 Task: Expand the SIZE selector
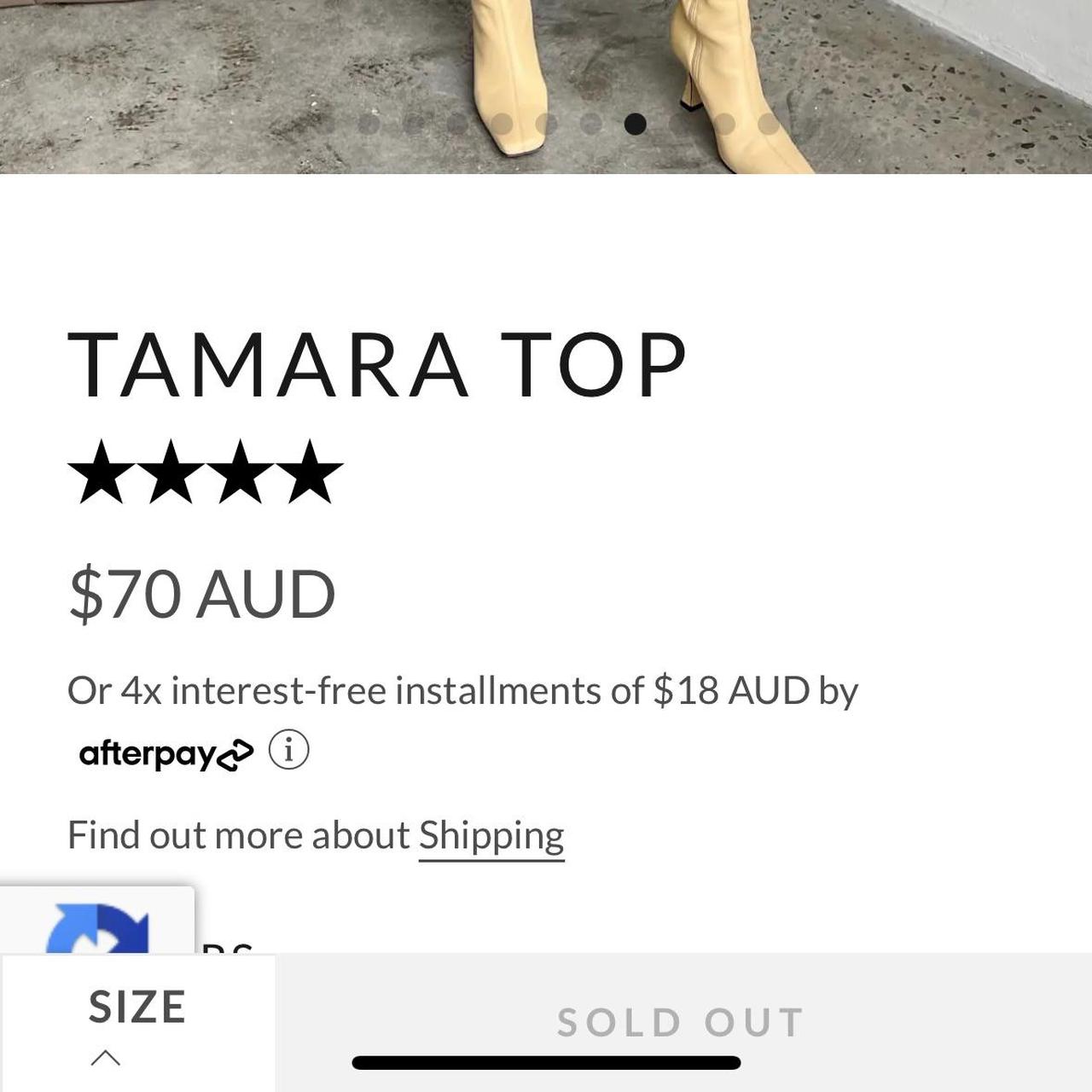137,1022
